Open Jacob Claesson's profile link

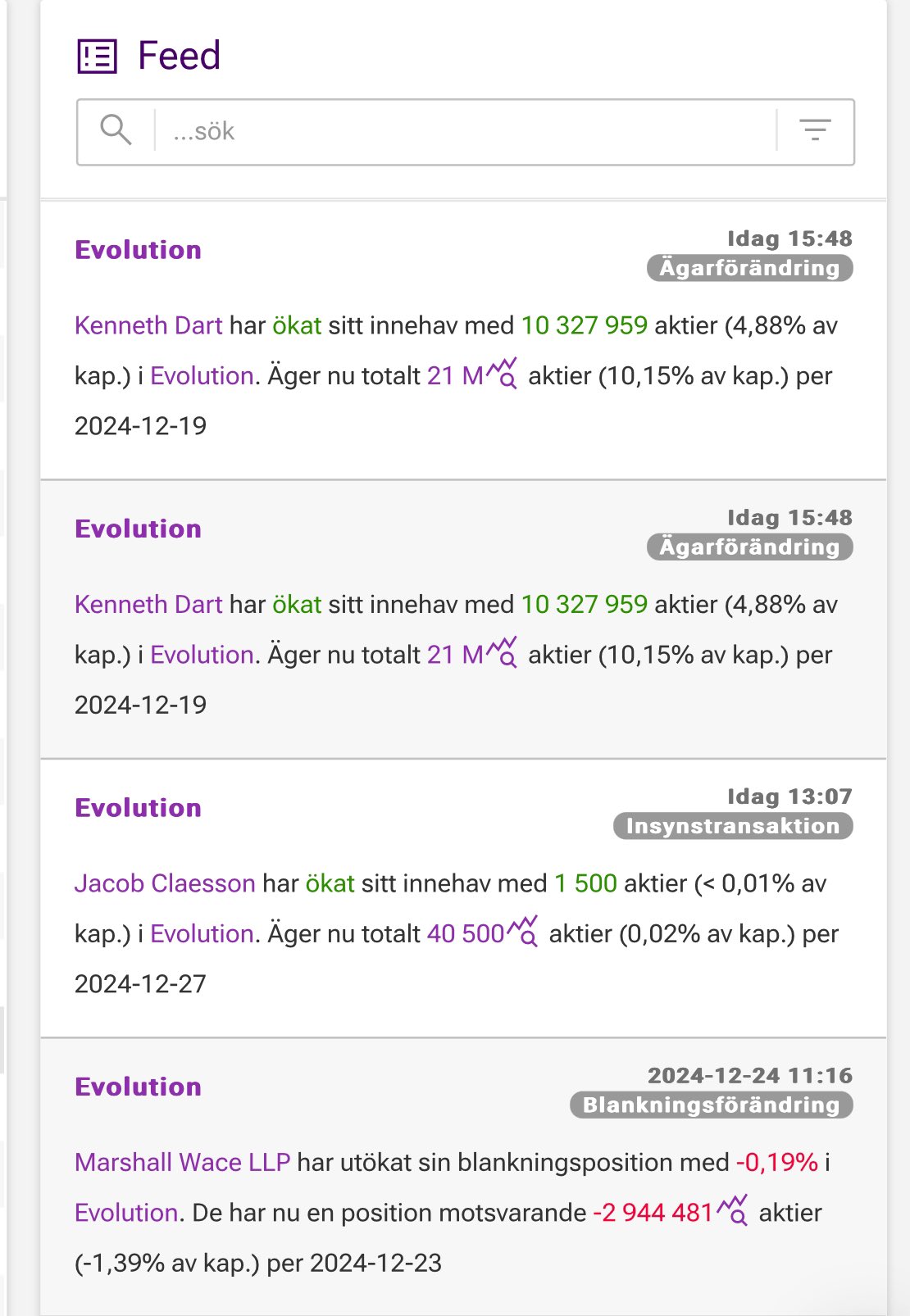(165, 883)
